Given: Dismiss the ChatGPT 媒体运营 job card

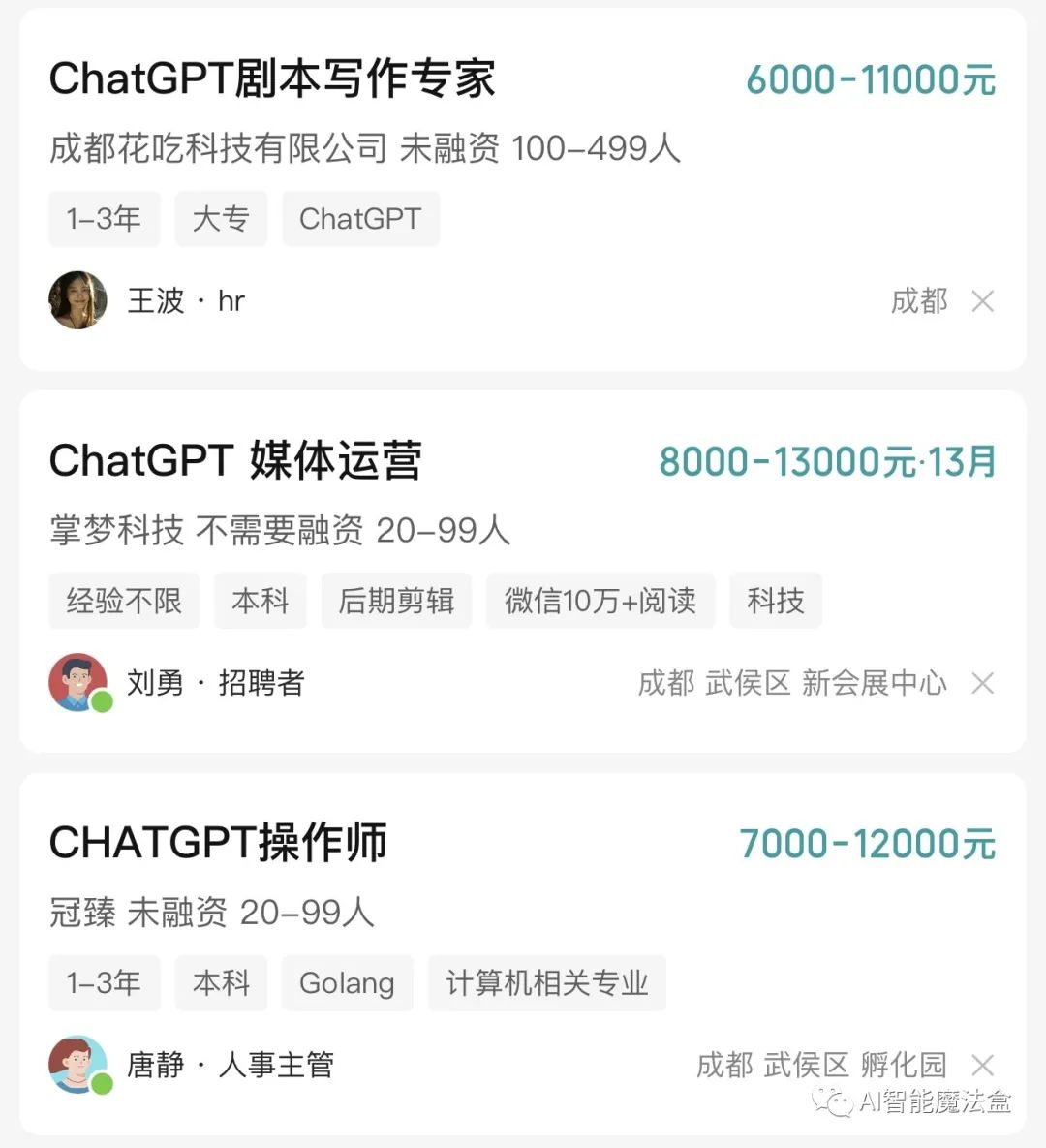Looking at the screenshot, I should (x=982, y=683).
